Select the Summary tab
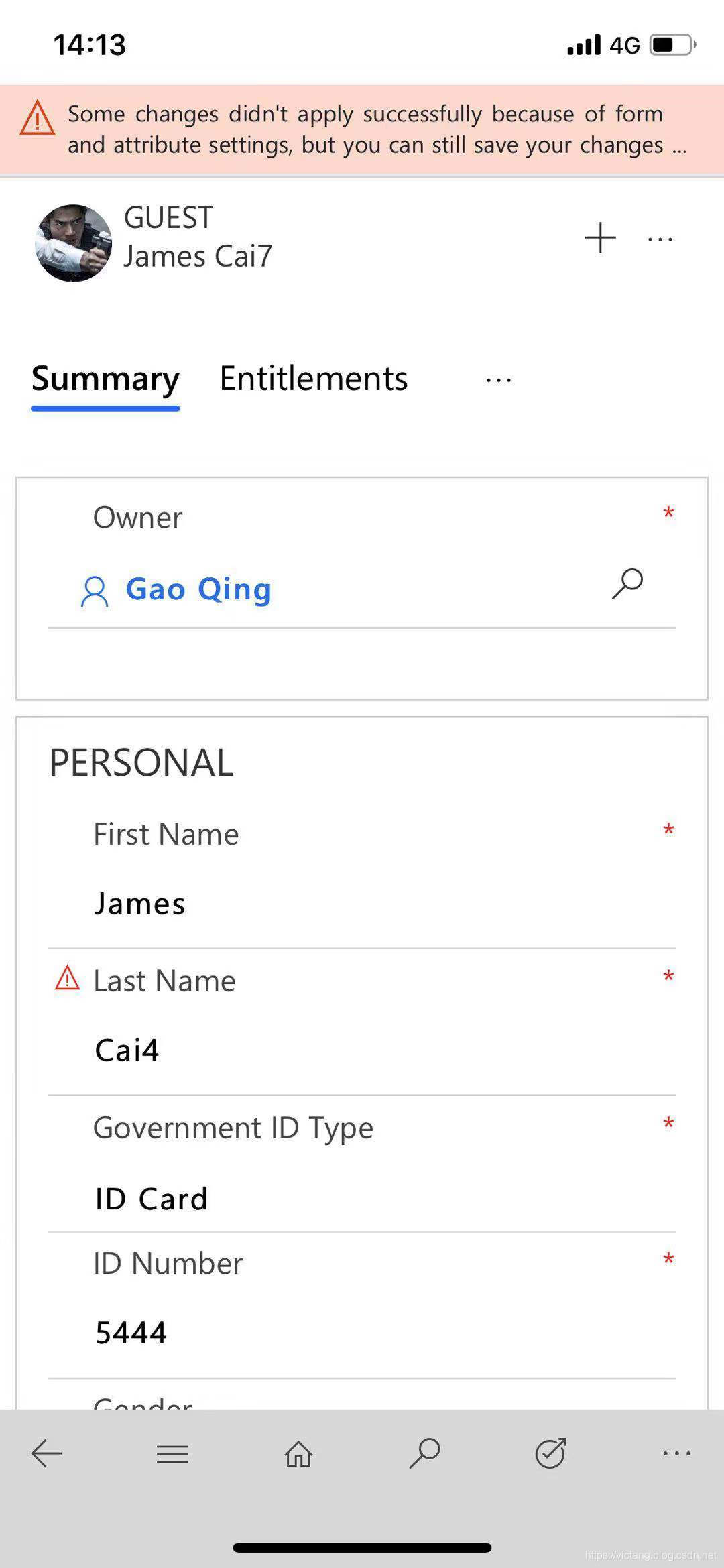 pos(105,379)
